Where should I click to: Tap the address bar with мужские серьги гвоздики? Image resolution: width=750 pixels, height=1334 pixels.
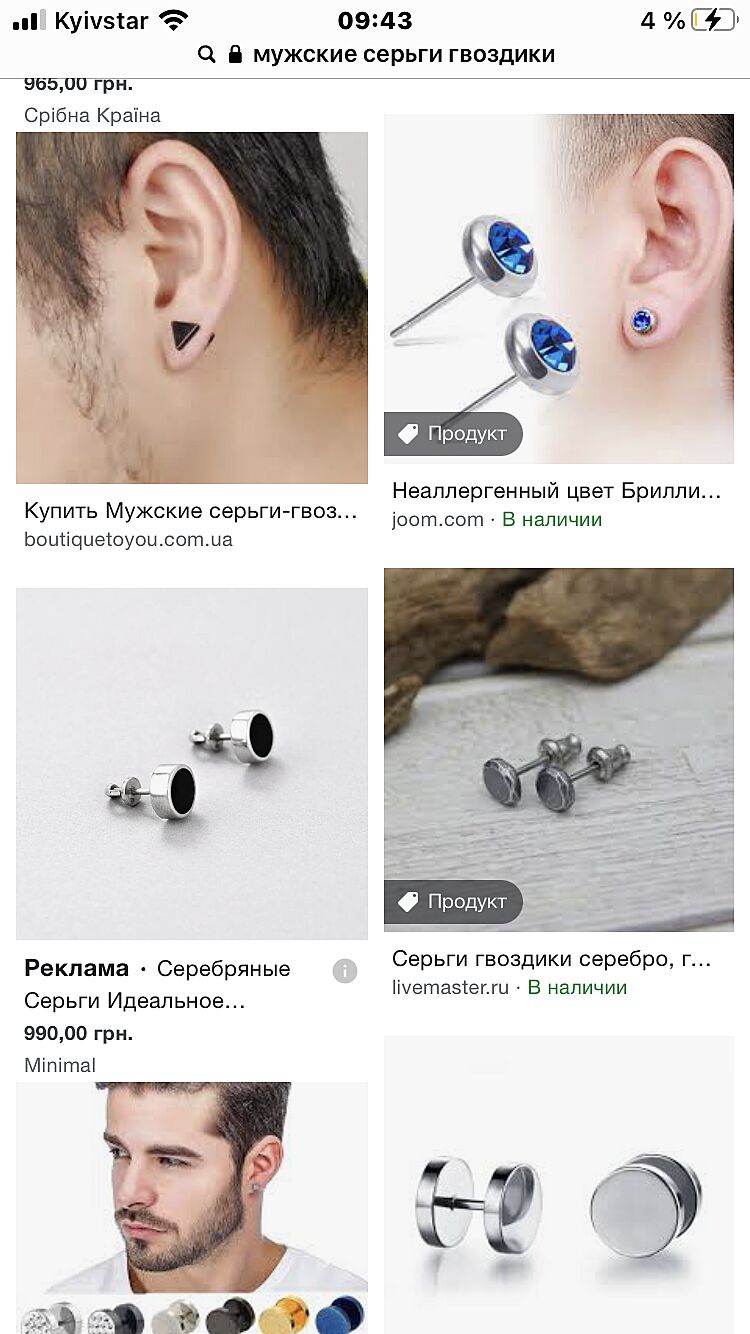pos(390,54)
